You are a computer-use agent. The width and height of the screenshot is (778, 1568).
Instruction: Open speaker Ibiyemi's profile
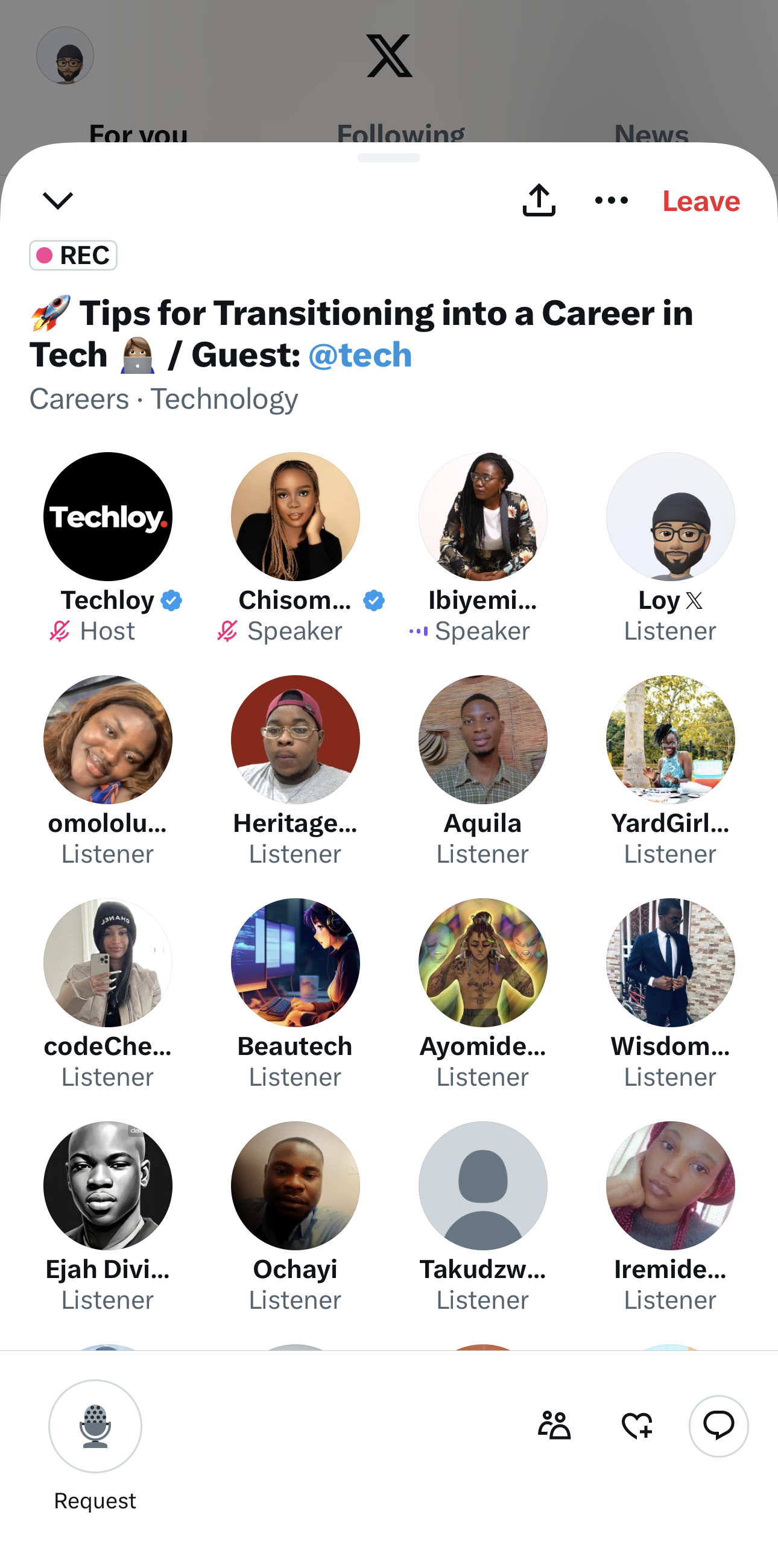(482, 517)
